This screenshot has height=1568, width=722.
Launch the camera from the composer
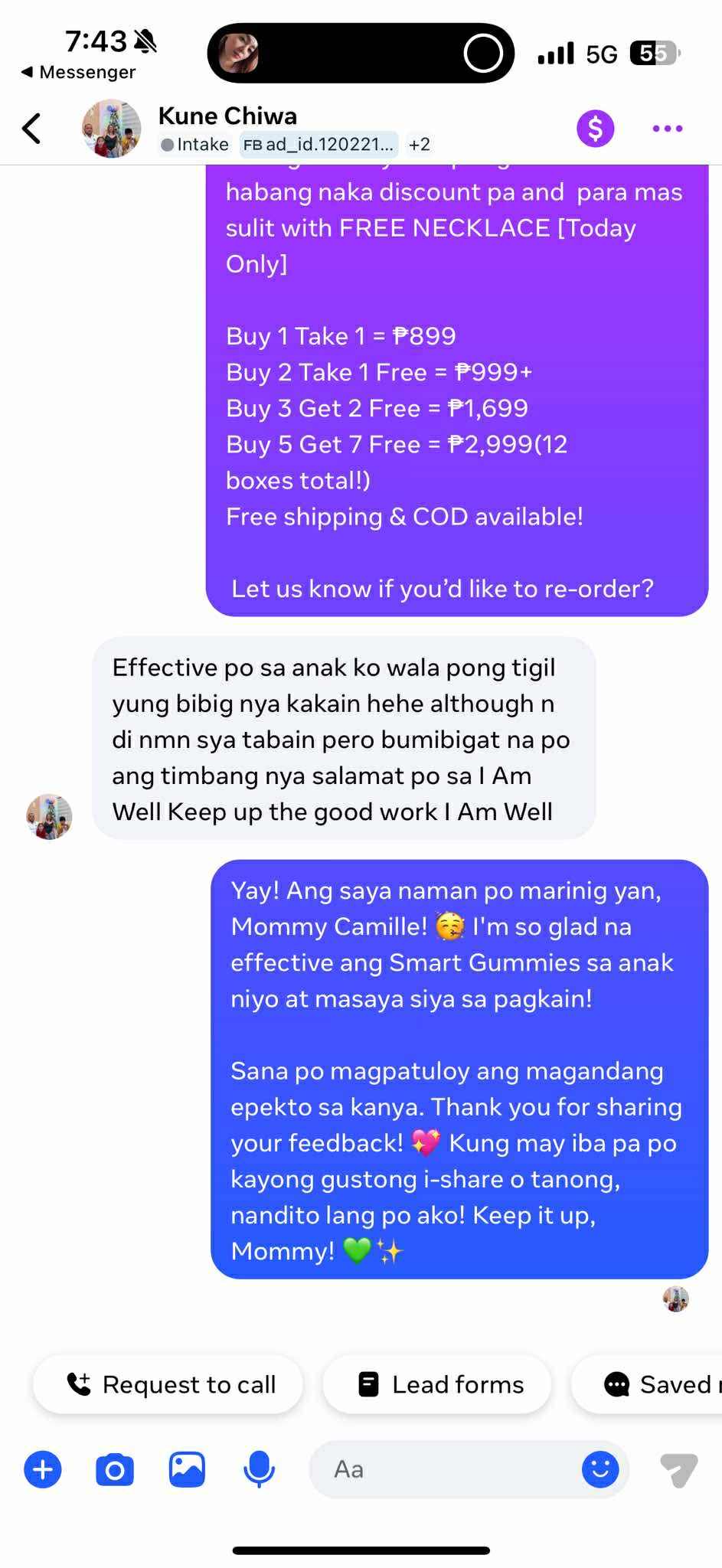(115, 1469)
